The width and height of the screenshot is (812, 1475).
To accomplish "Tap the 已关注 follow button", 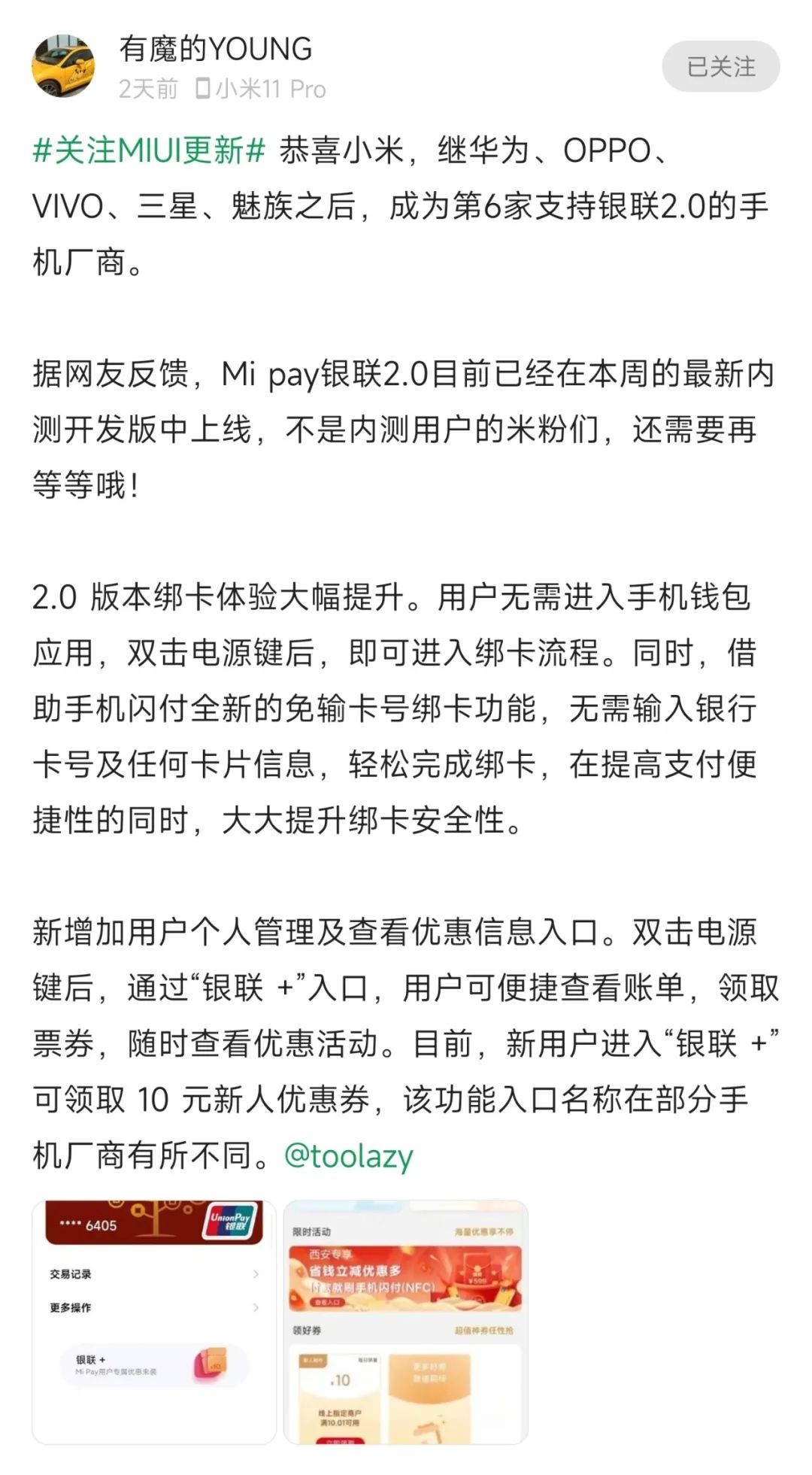I will tap(720, 67).
